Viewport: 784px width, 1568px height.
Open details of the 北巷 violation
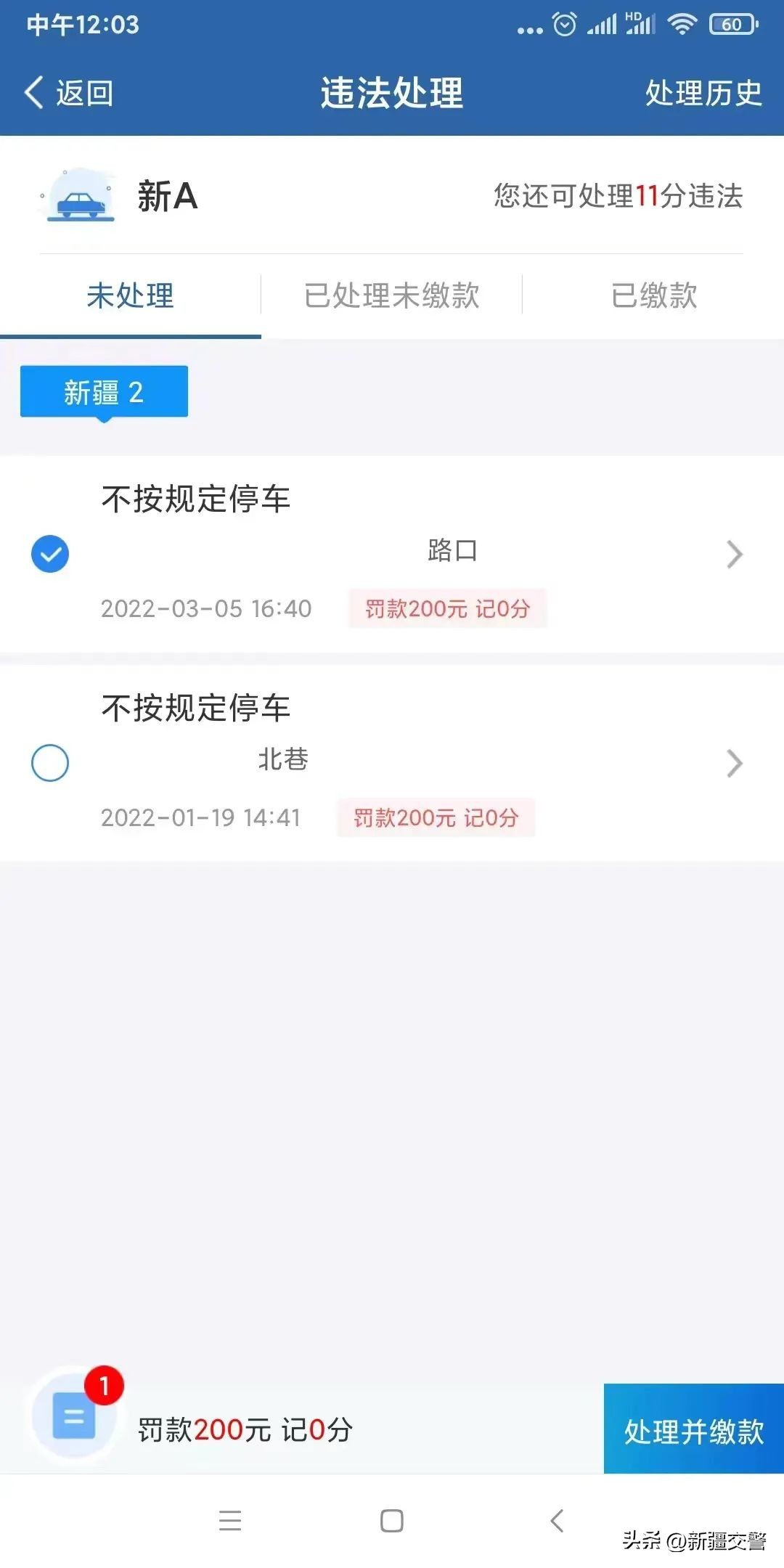pos(735,763)
